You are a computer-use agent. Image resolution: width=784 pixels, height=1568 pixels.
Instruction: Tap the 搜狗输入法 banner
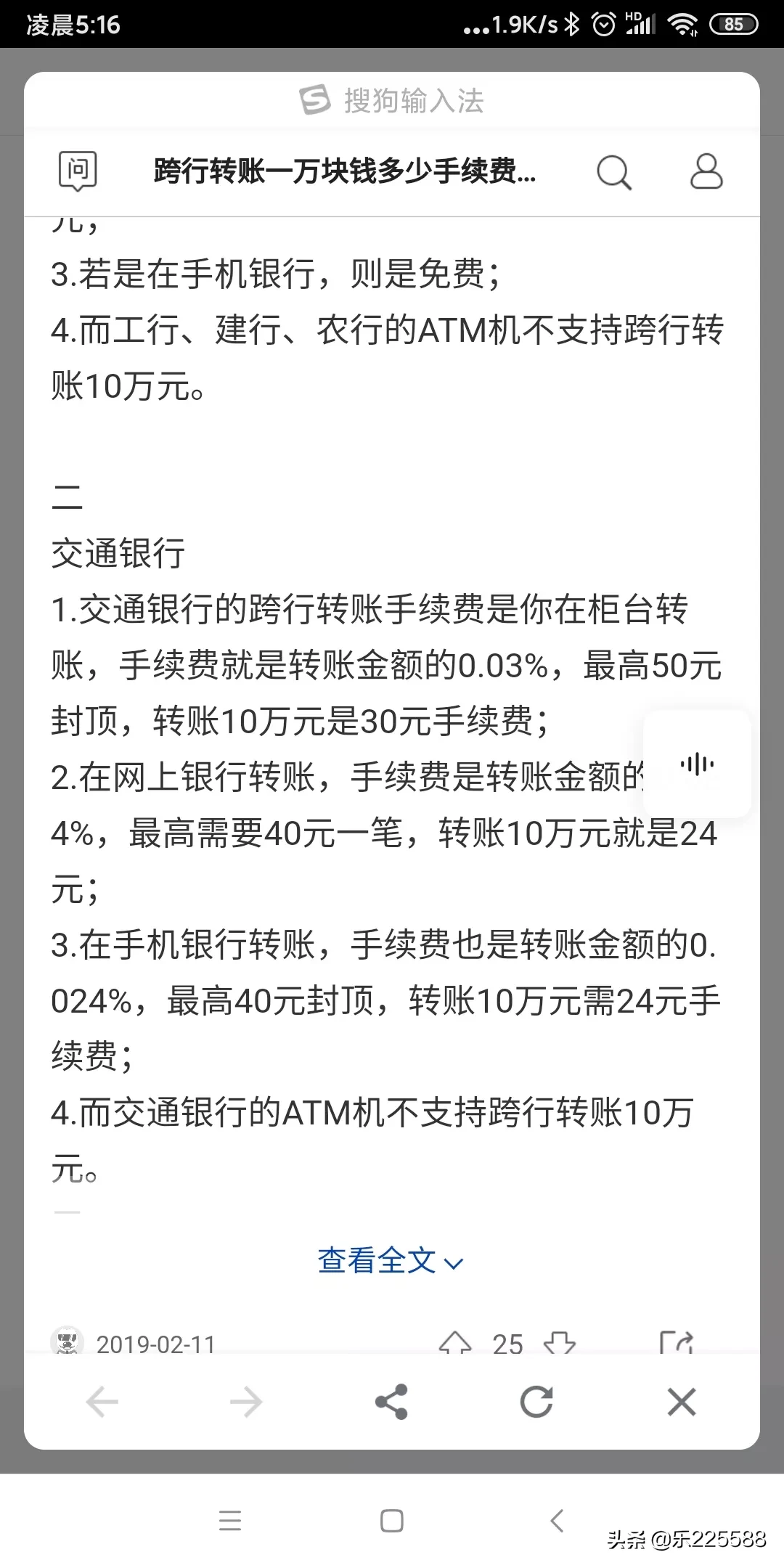(392, 100)
